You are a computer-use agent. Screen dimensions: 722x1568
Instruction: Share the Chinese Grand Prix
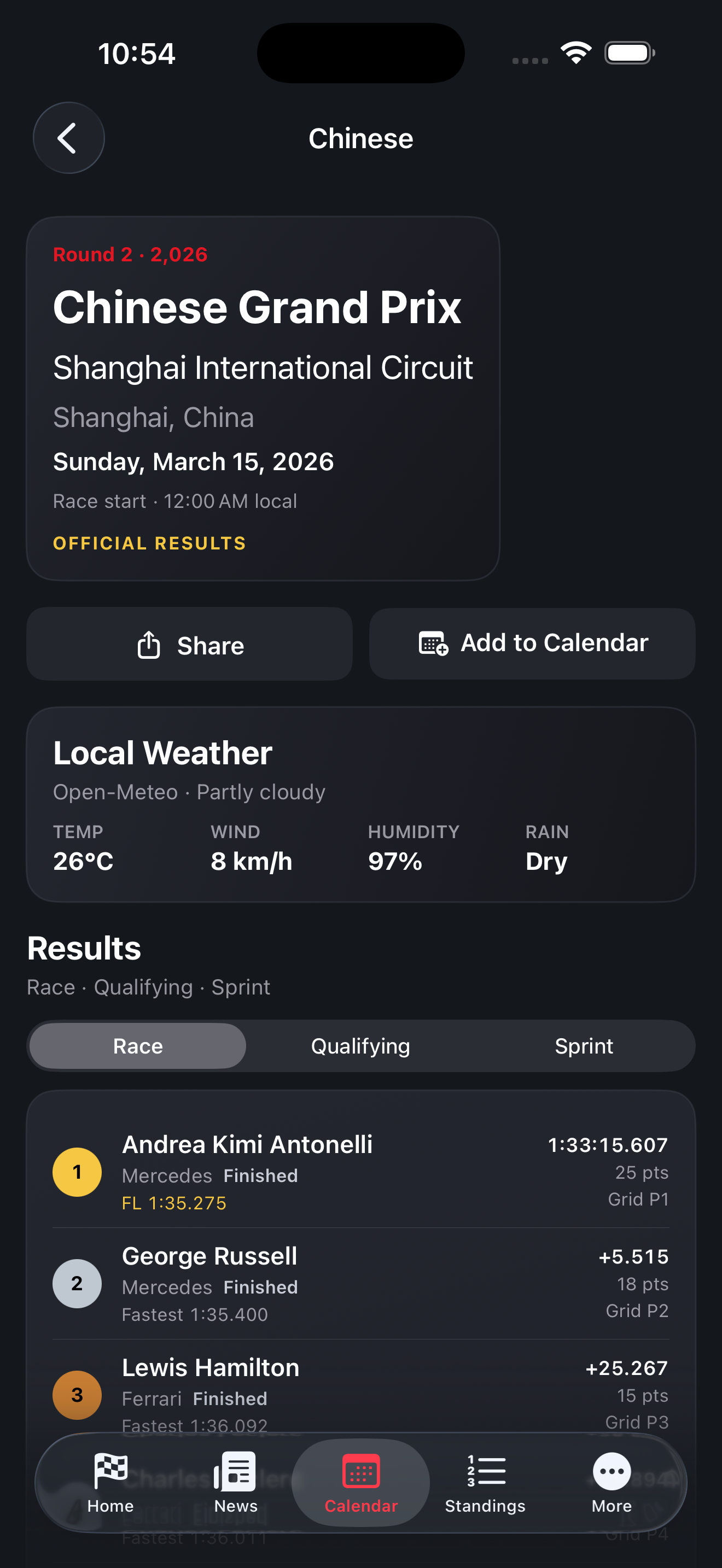[189, 644]
